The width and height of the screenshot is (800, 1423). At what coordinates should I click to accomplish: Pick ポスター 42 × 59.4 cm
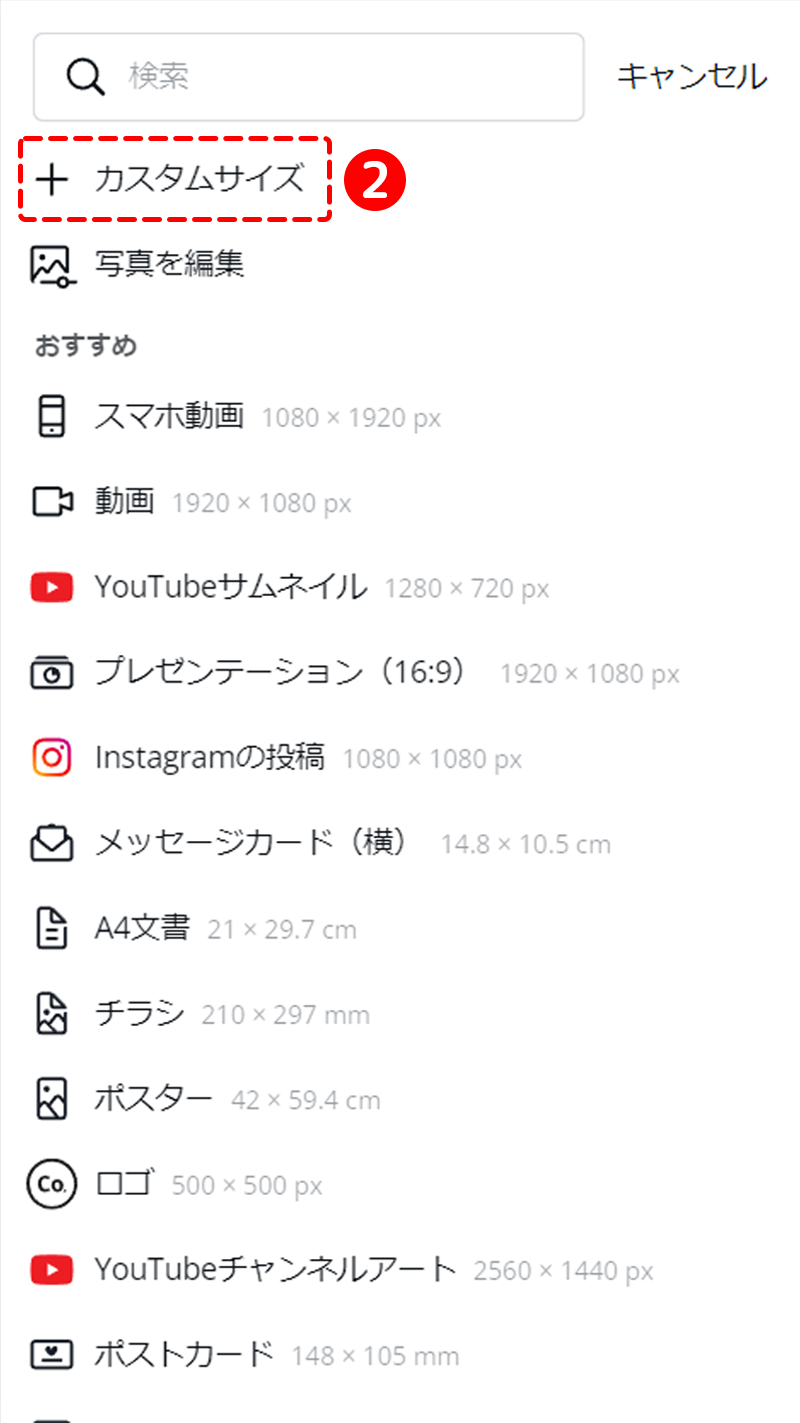coord(205,1100)
